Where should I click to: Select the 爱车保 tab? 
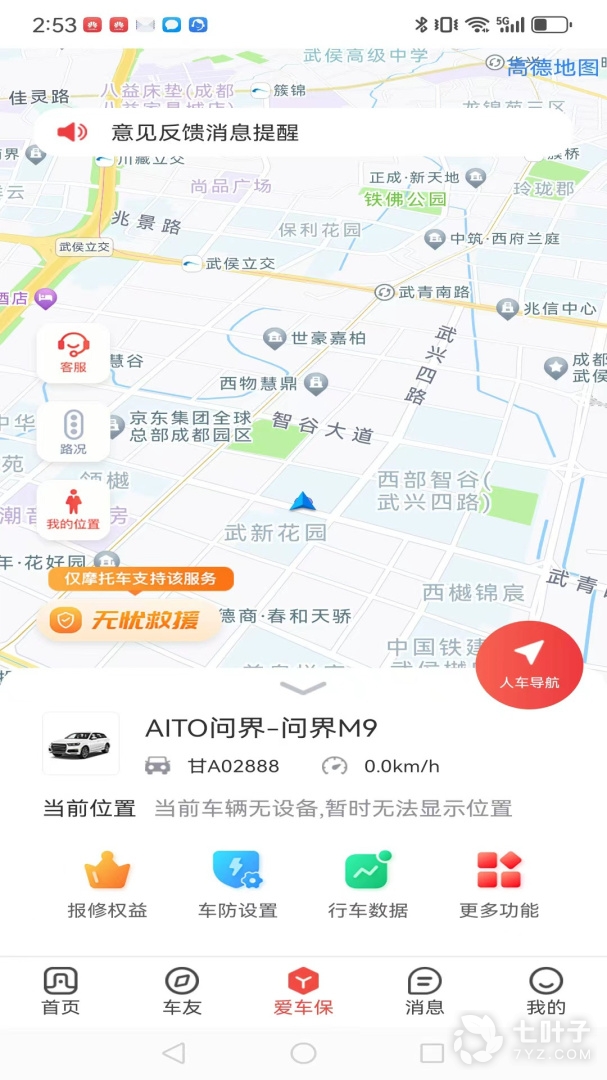tap(303, 991)
